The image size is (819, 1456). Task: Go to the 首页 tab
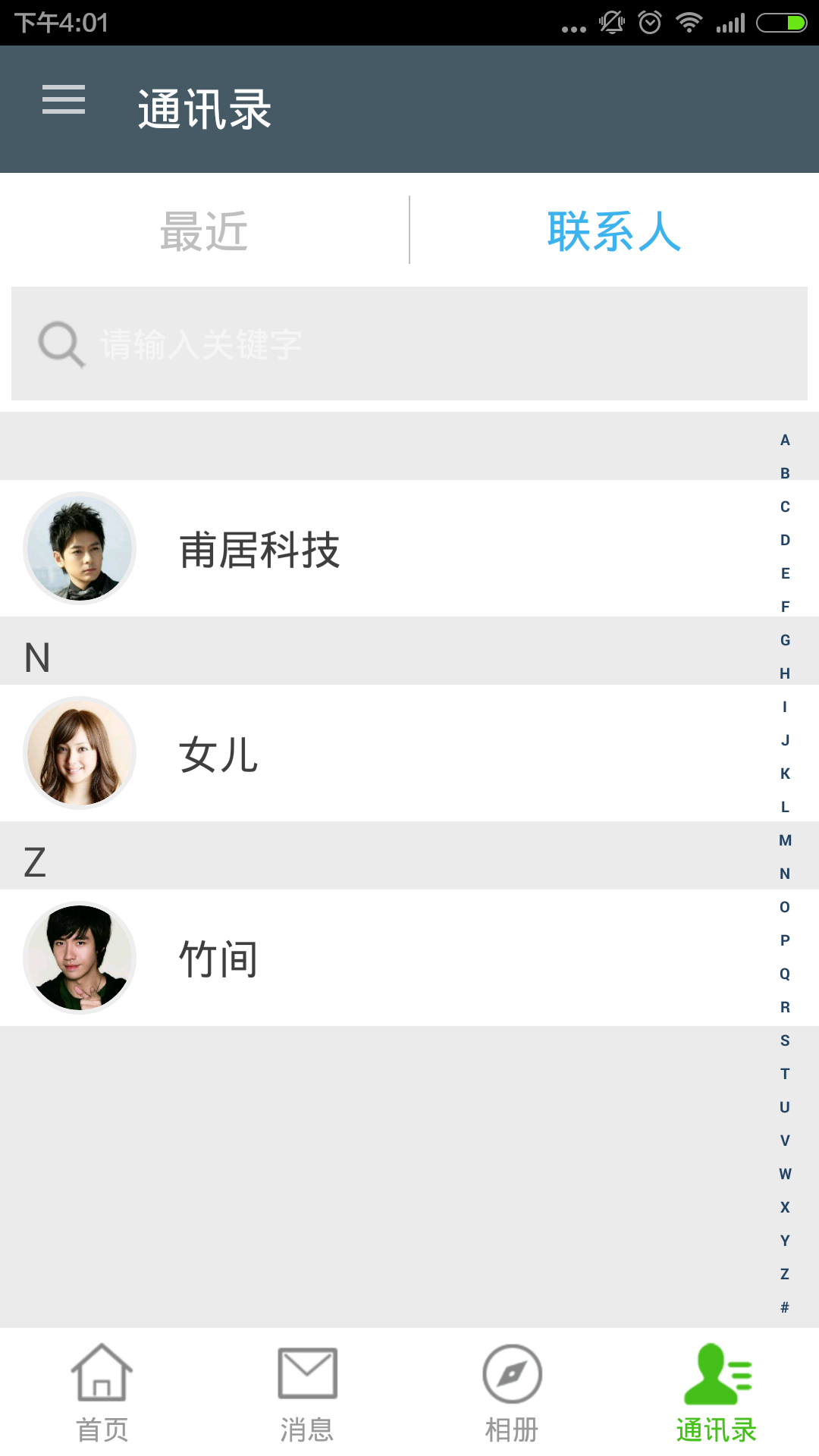pyautogui.click(x=102, y=1392)
